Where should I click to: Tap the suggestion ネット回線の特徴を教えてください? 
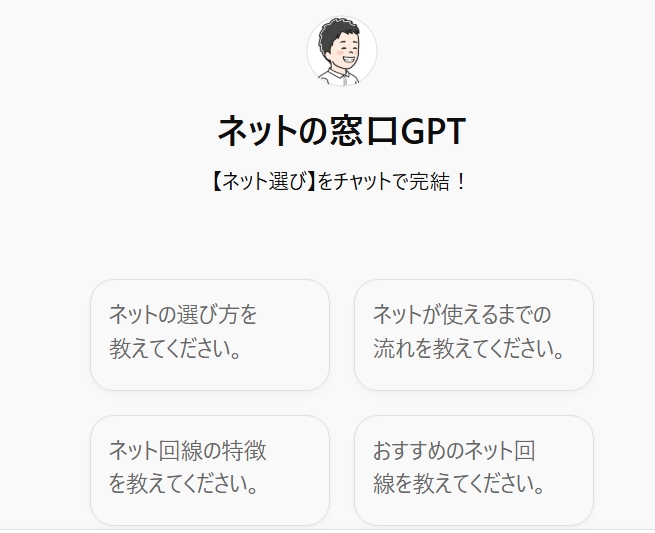(210, 469)
